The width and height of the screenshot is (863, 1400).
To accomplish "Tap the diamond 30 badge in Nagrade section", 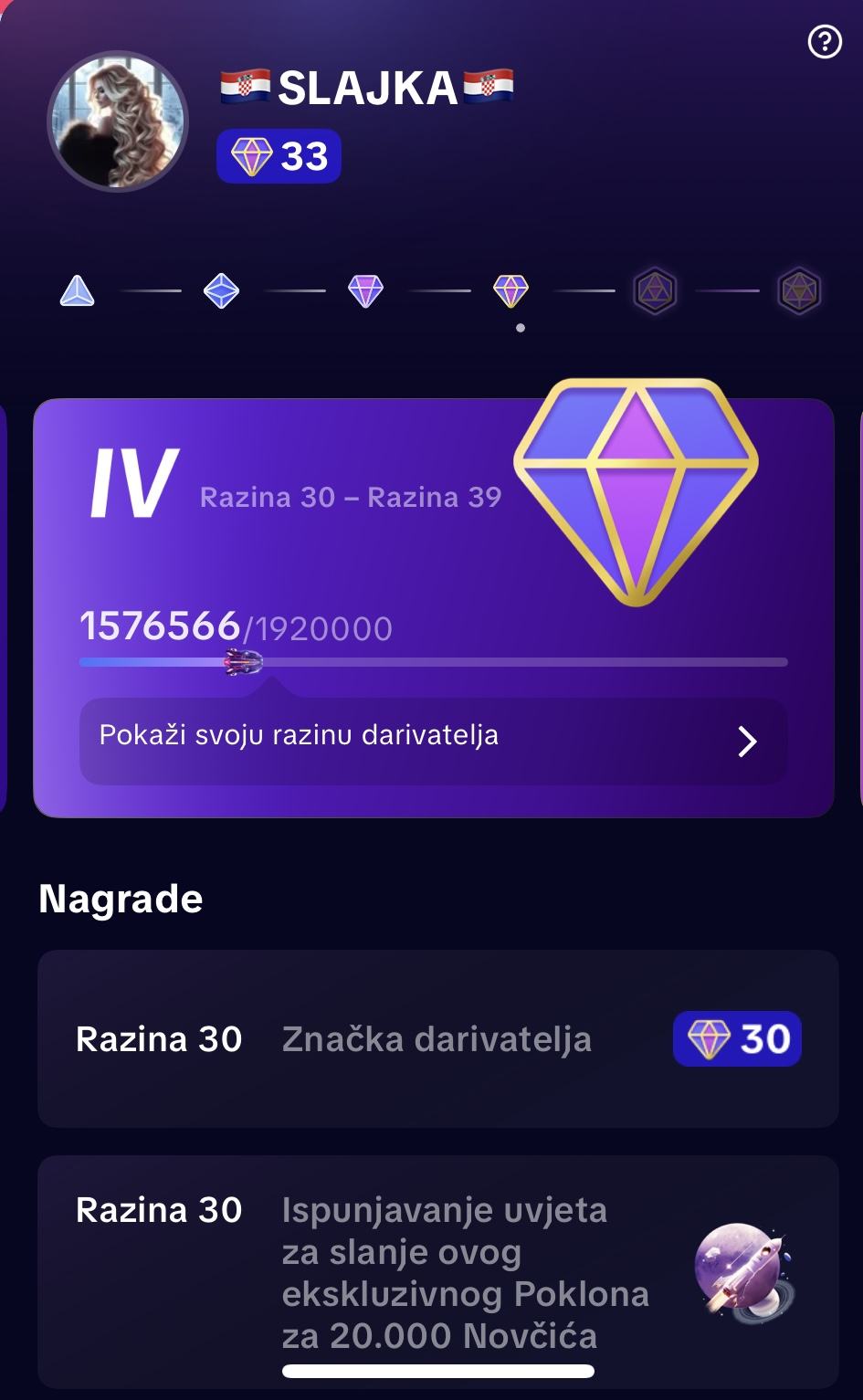I will [x=736, y=1038].
